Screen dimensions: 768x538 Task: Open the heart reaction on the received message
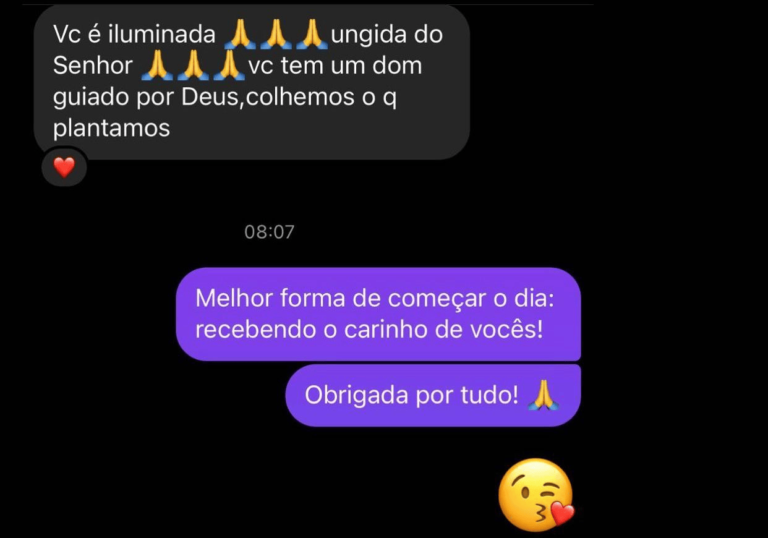(64, 168)
